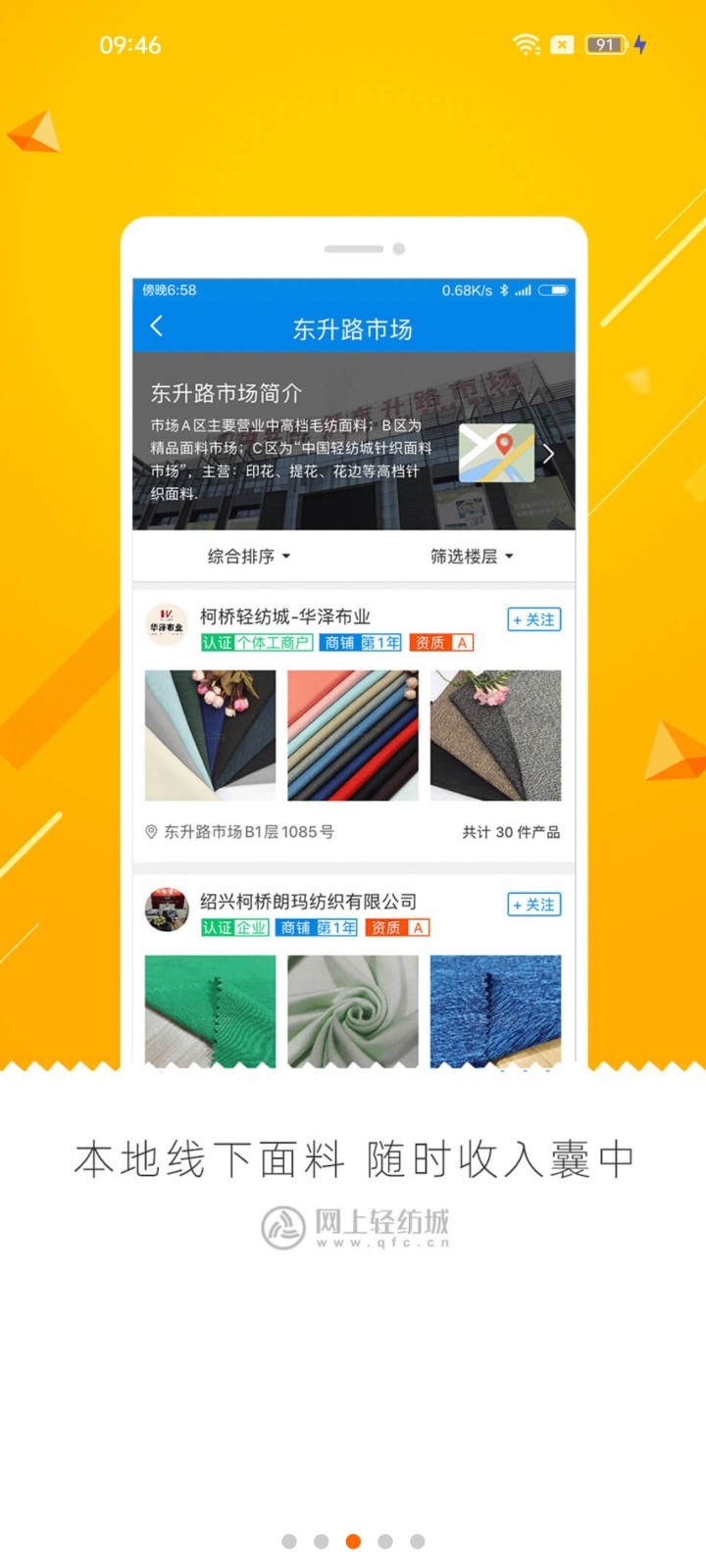Image resolution: width=706 pixels, height=1568 pixels.
Task: Go to the fourth page indicator dot
Action: (x=385, y=1542)
